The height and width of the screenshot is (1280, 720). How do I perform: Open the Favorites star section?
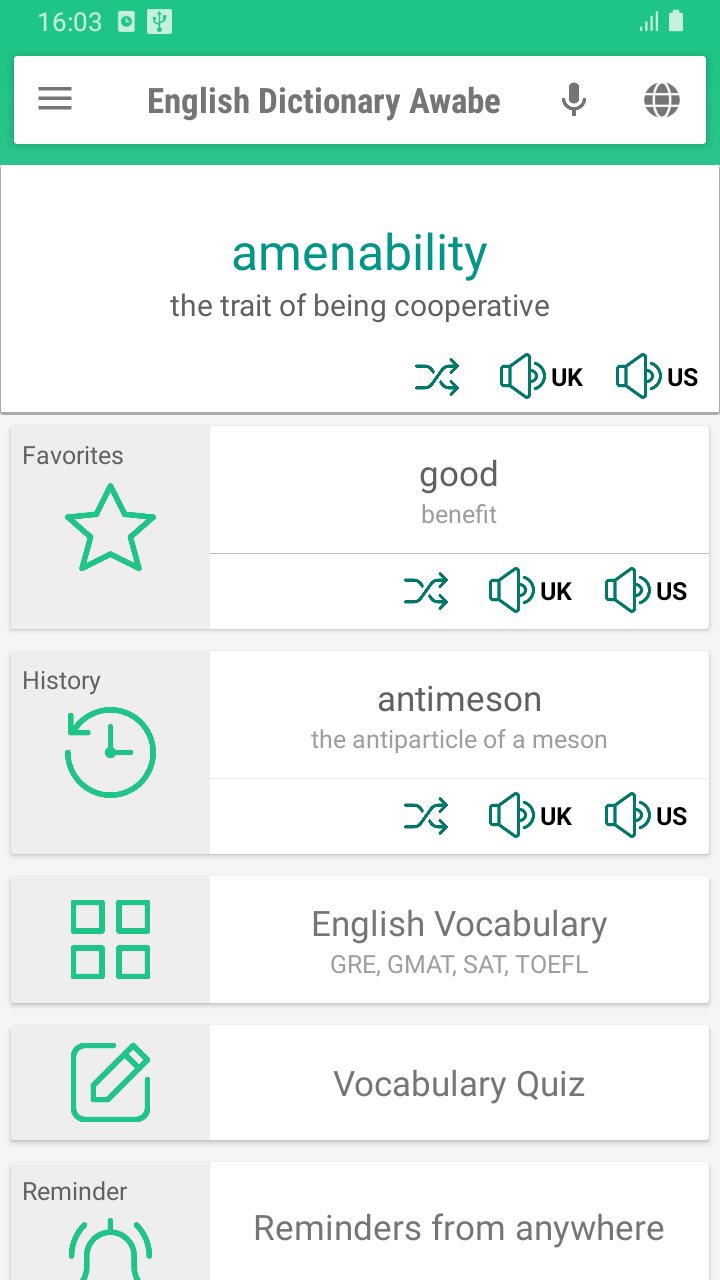tap(110, 528)
